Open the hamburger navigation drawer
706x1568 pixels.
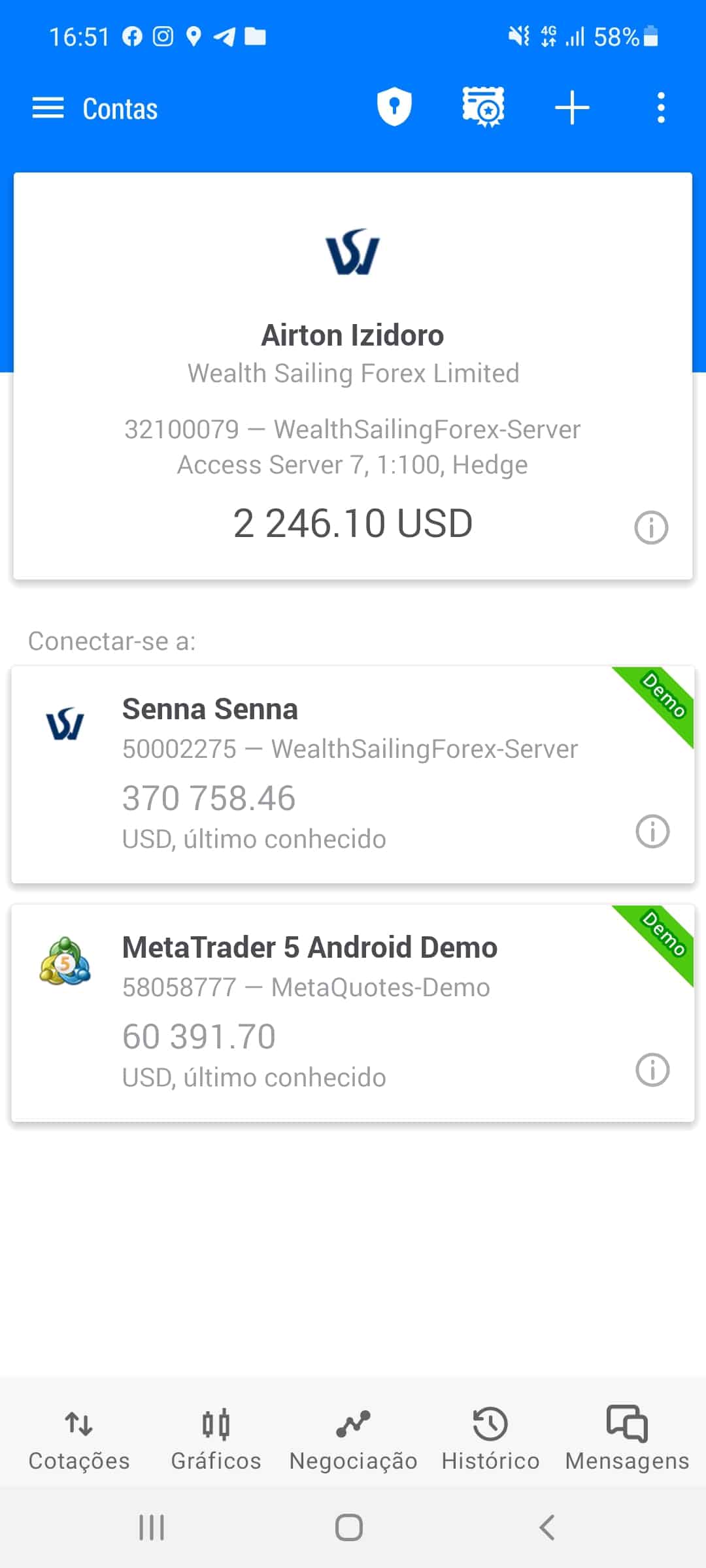48,108
